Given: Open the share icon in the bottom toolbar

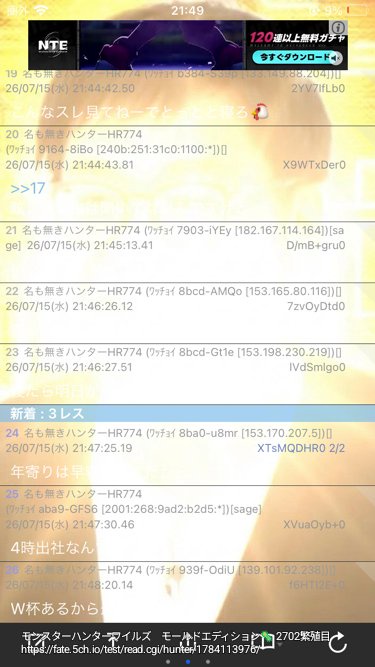Looking at the screenshot, I should [x=188, y=641].
